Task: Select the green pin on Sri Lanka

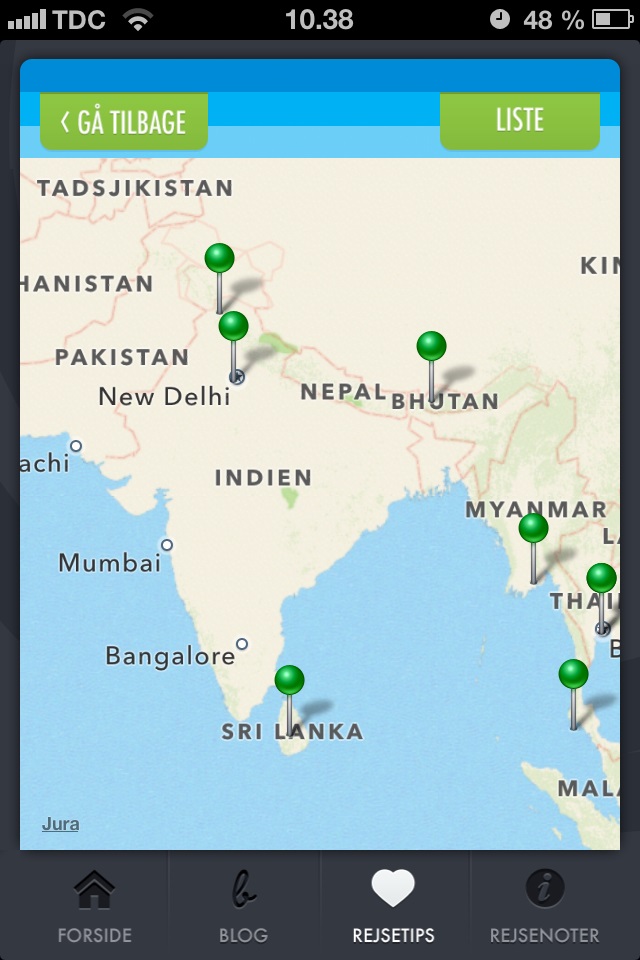Action: tap(289, 681)
